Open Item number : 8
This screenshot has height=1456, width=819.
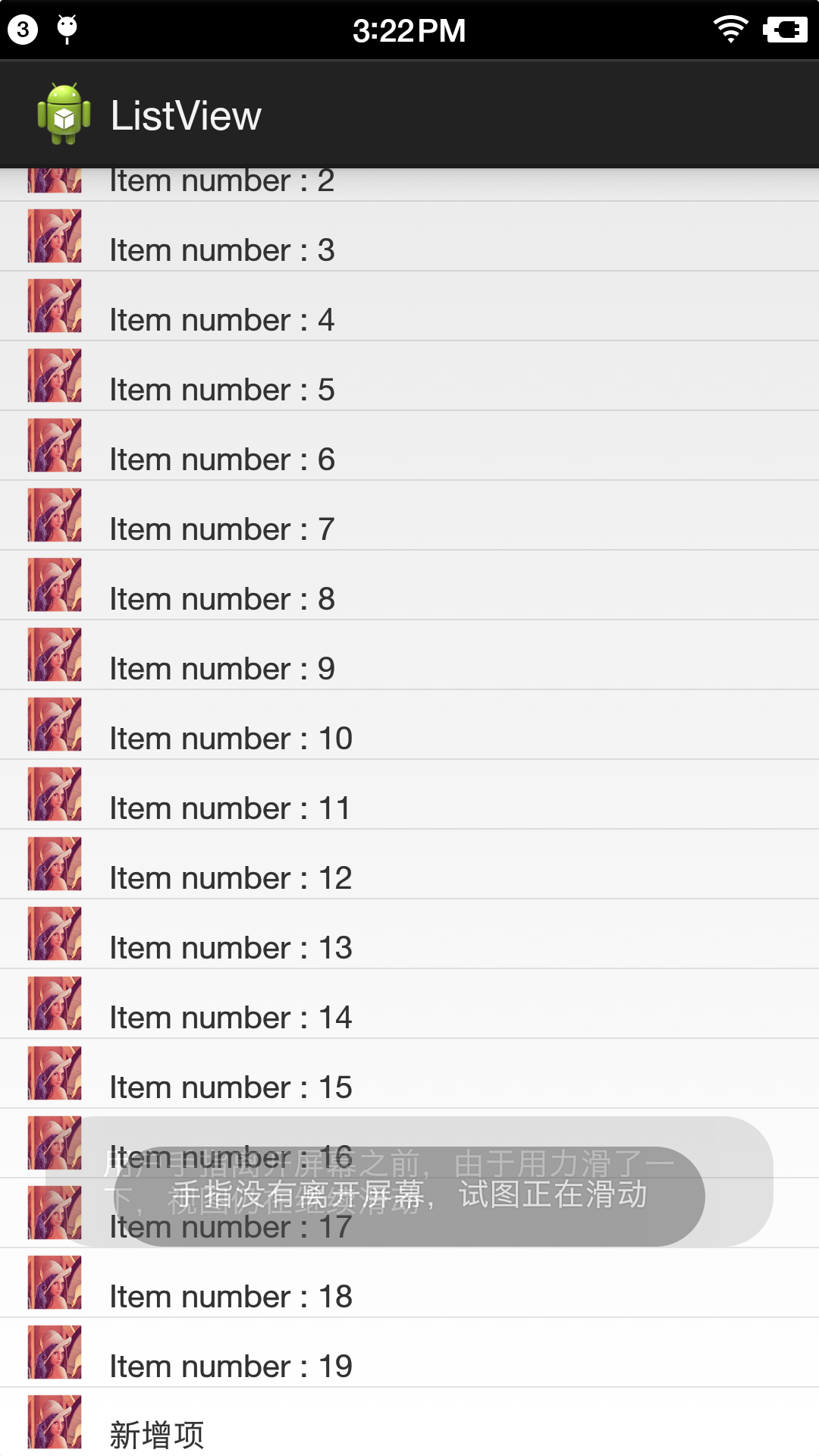pos(409,585)
